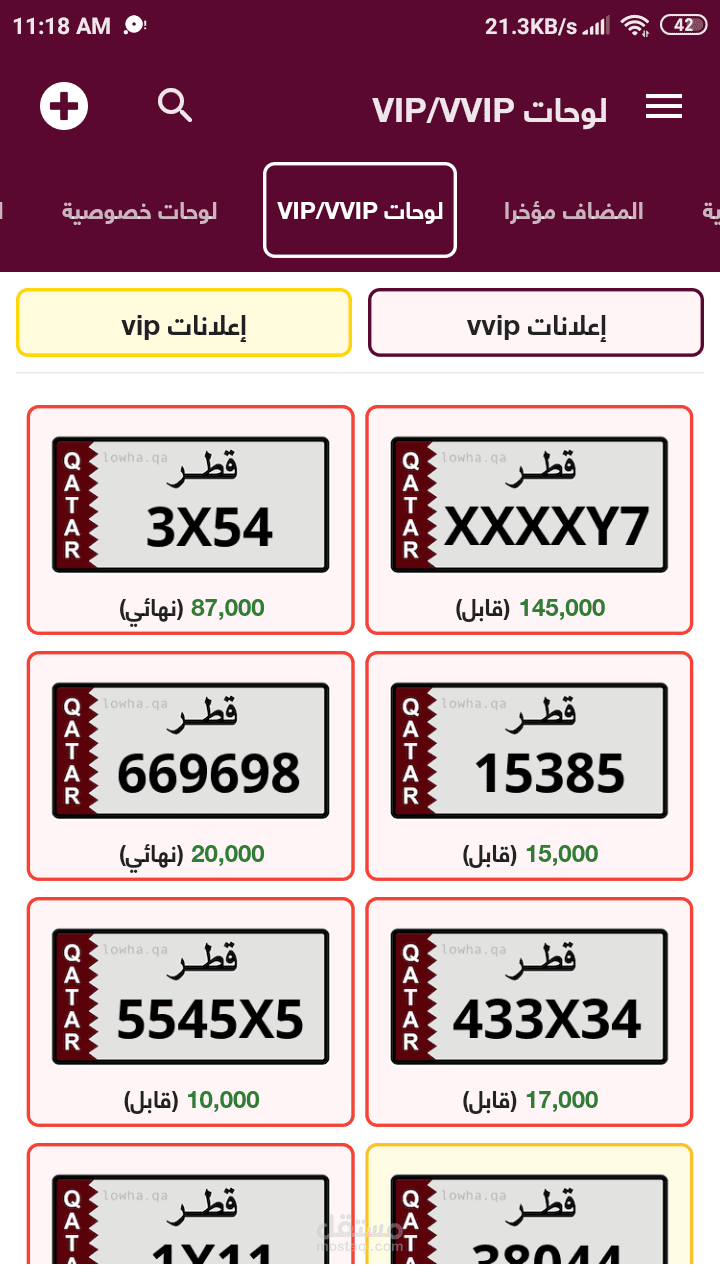
Task: Open the hamburger drawer menu
Action: click(x=664, y=107)
